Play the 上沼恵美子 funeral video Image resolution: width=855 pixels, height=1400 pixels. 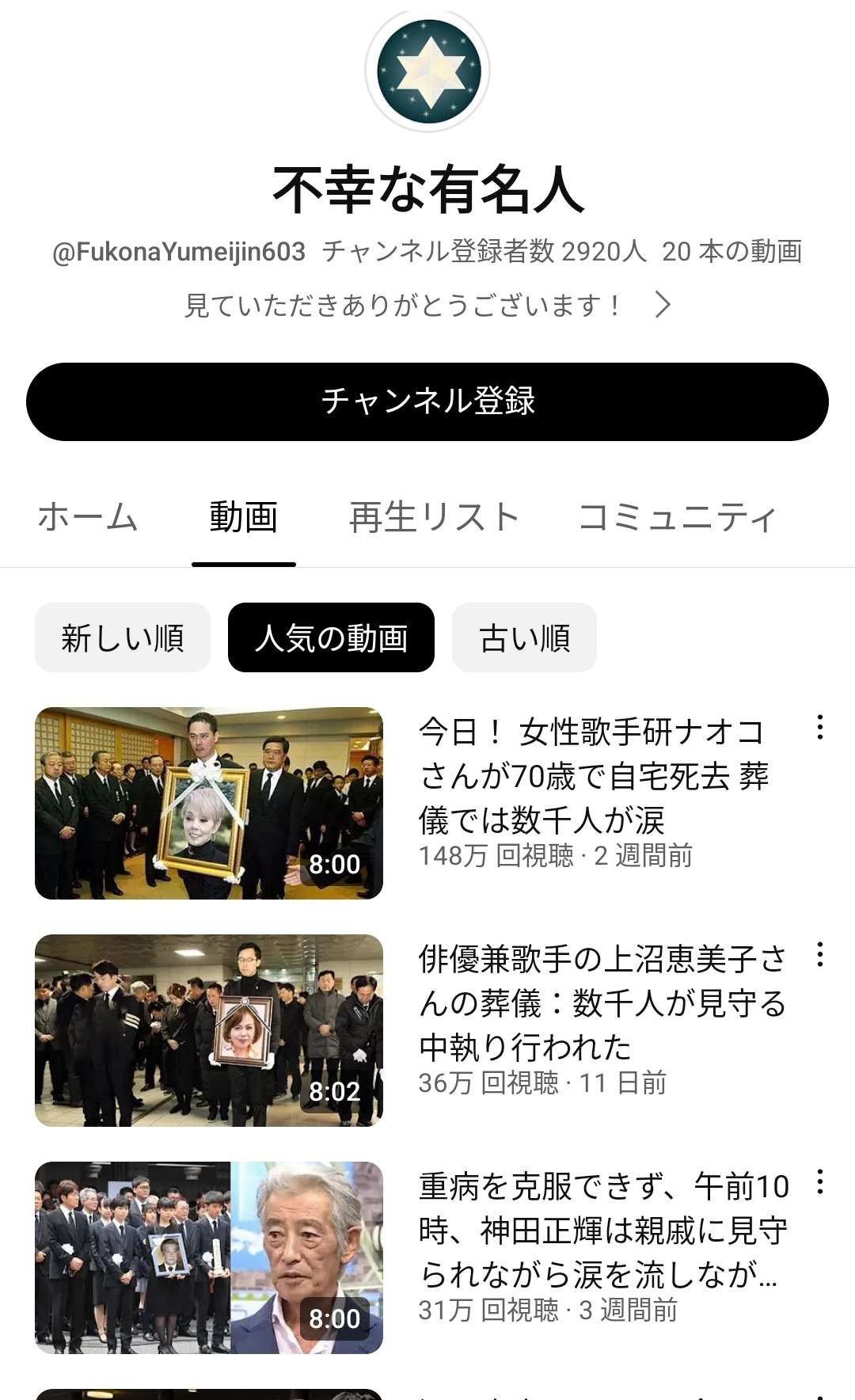tap(209, 1030)
